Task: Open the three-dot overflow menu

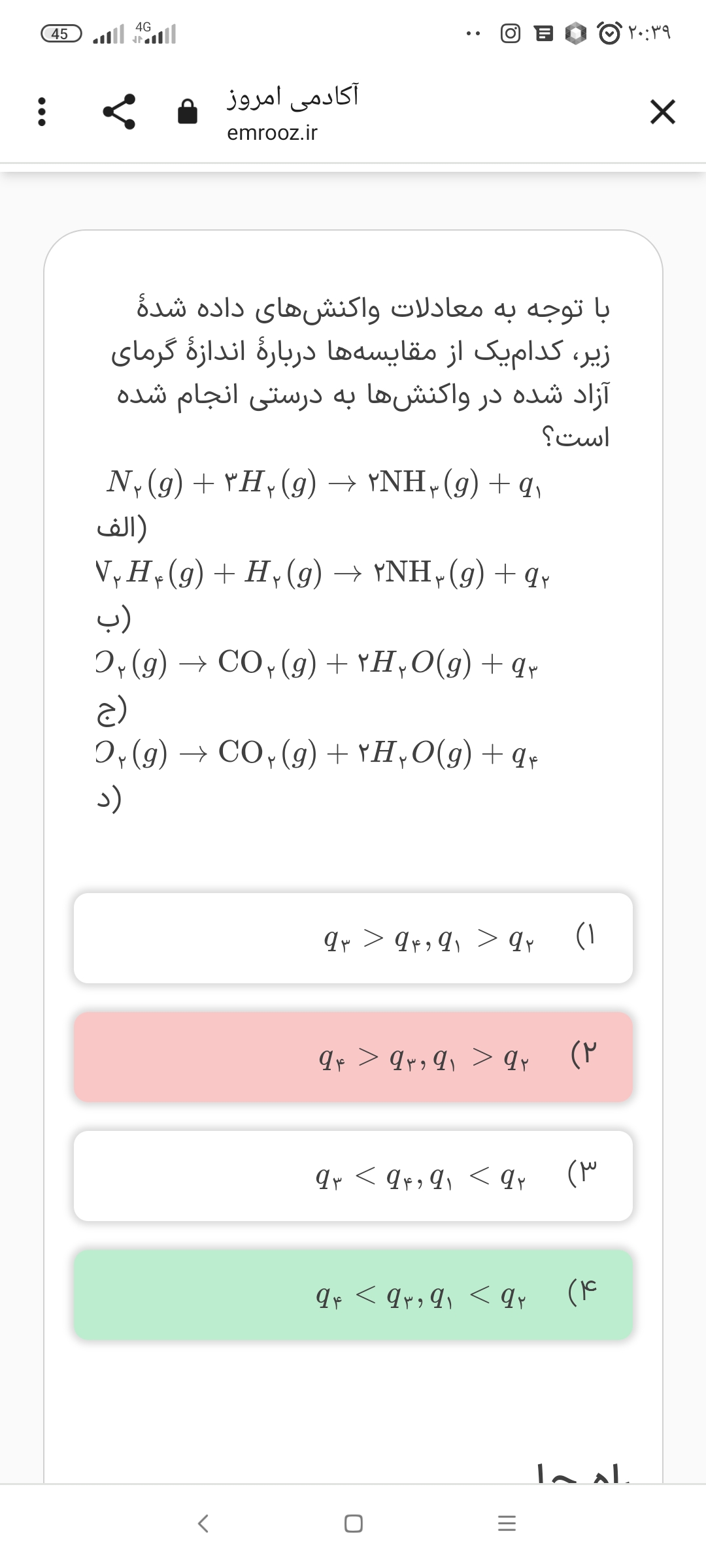Action: 42,112
